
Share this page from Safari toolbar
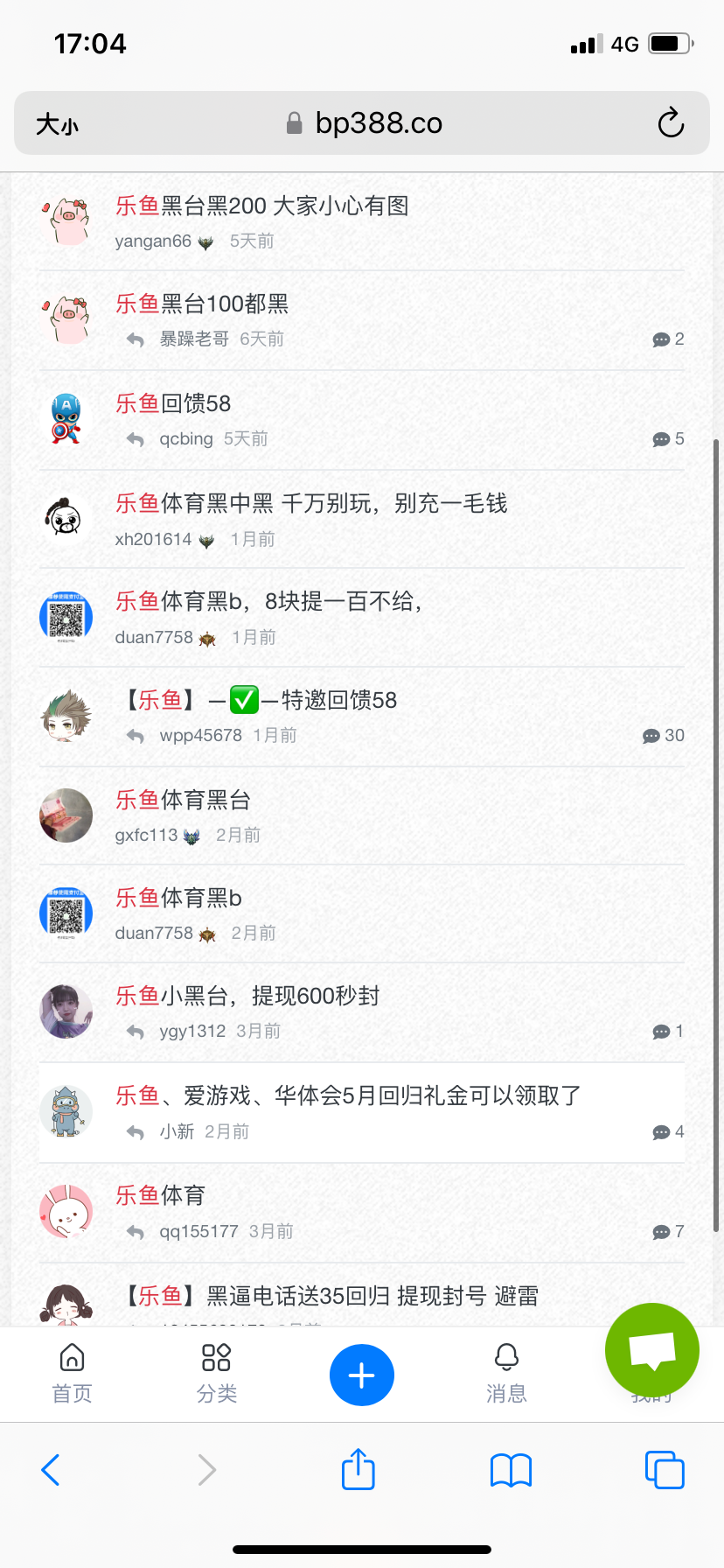pyautogui.click(x=358, y=1469)
